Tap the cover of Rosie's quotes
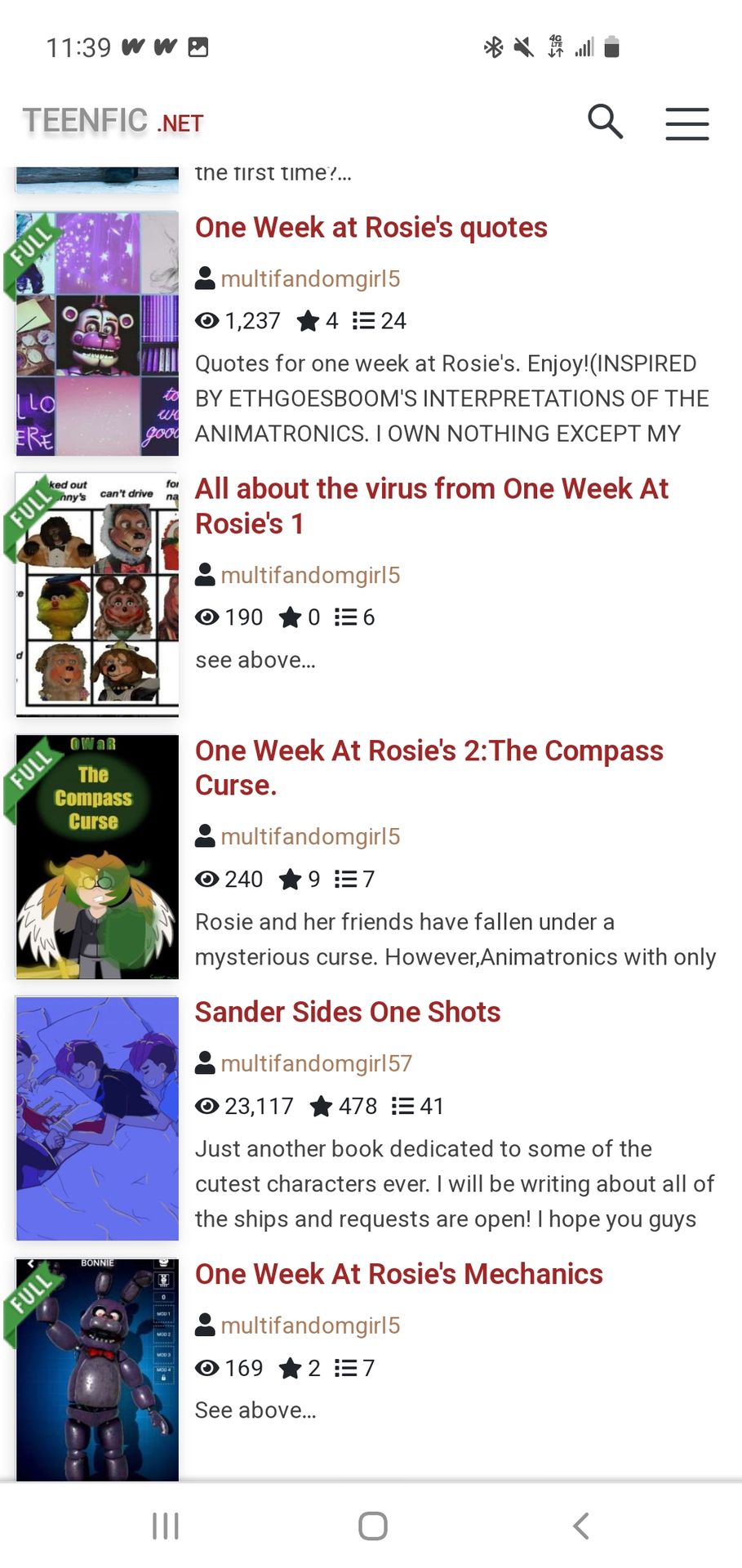This screenshot has height=1568, width=742. click(97, 333)
